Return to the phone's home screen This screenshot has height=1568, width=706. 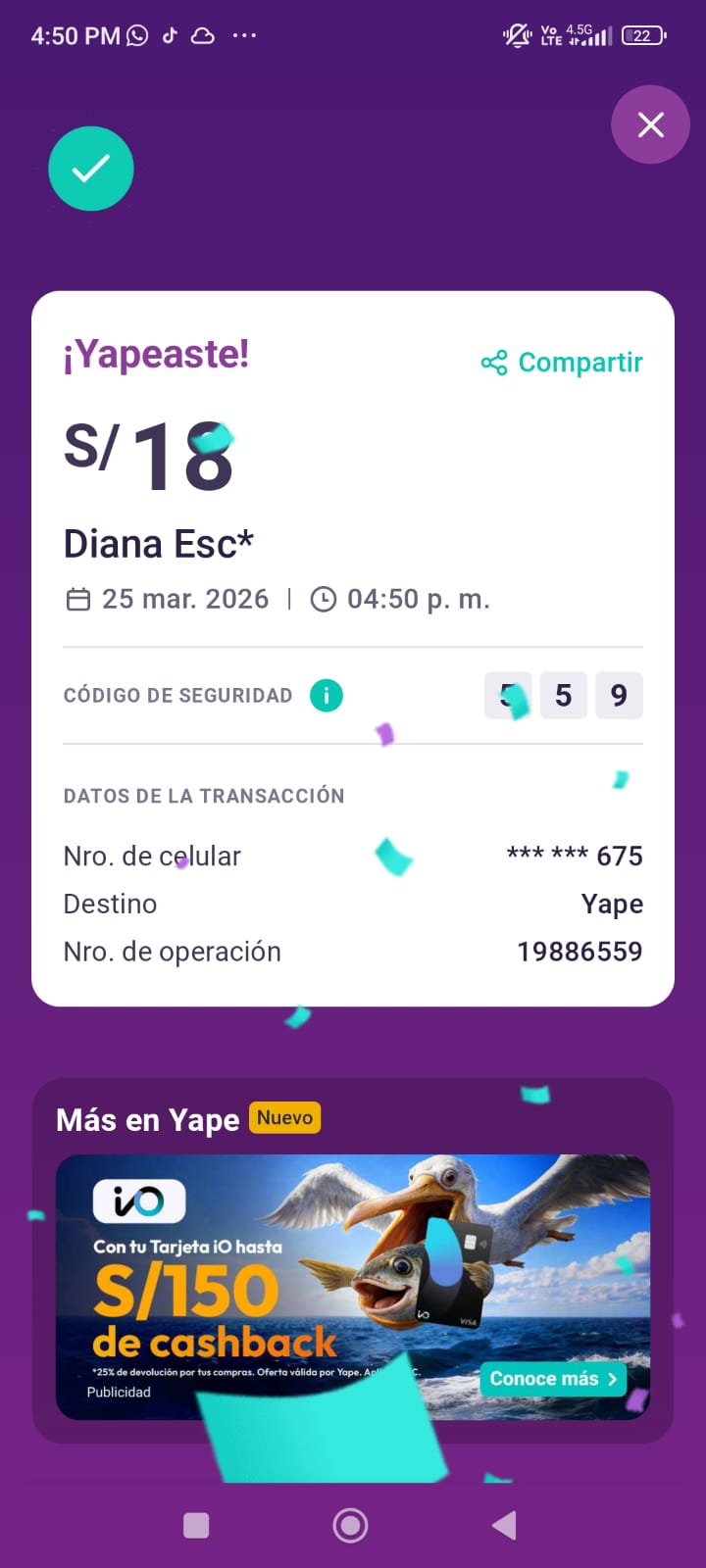pos(350,1525)
